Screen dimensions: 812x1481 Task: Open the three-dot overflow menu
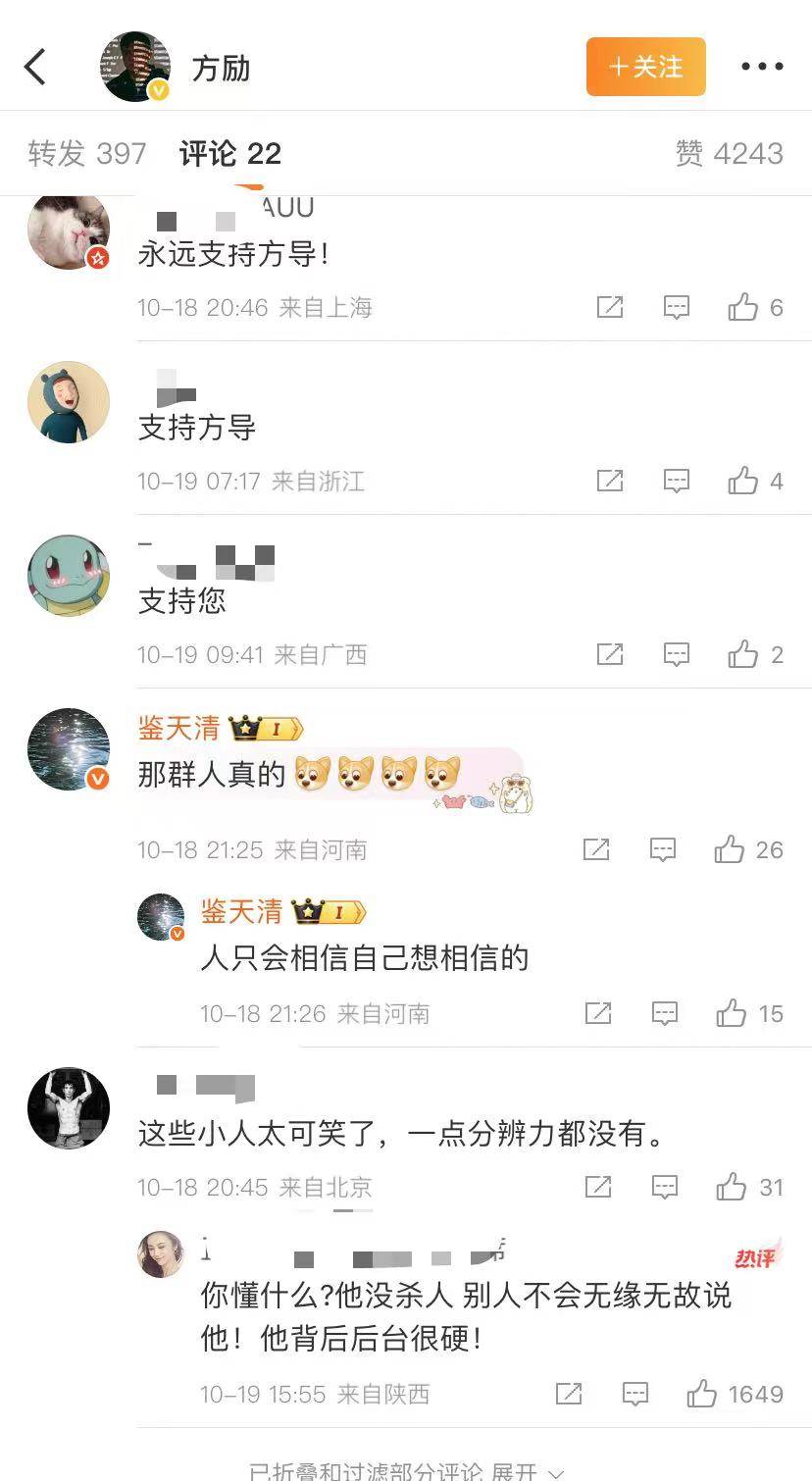[762, 67]
